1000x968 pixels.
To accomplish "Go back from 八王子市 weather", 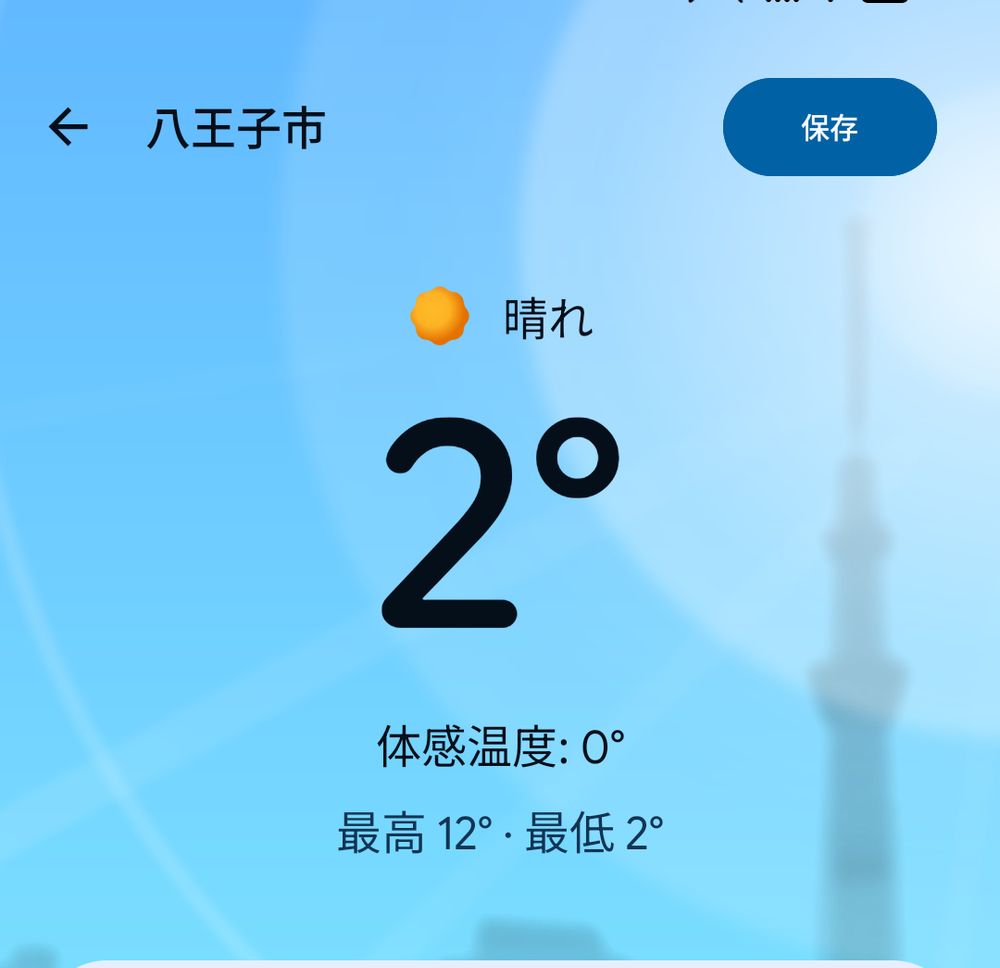I will [x=68, y=128].
